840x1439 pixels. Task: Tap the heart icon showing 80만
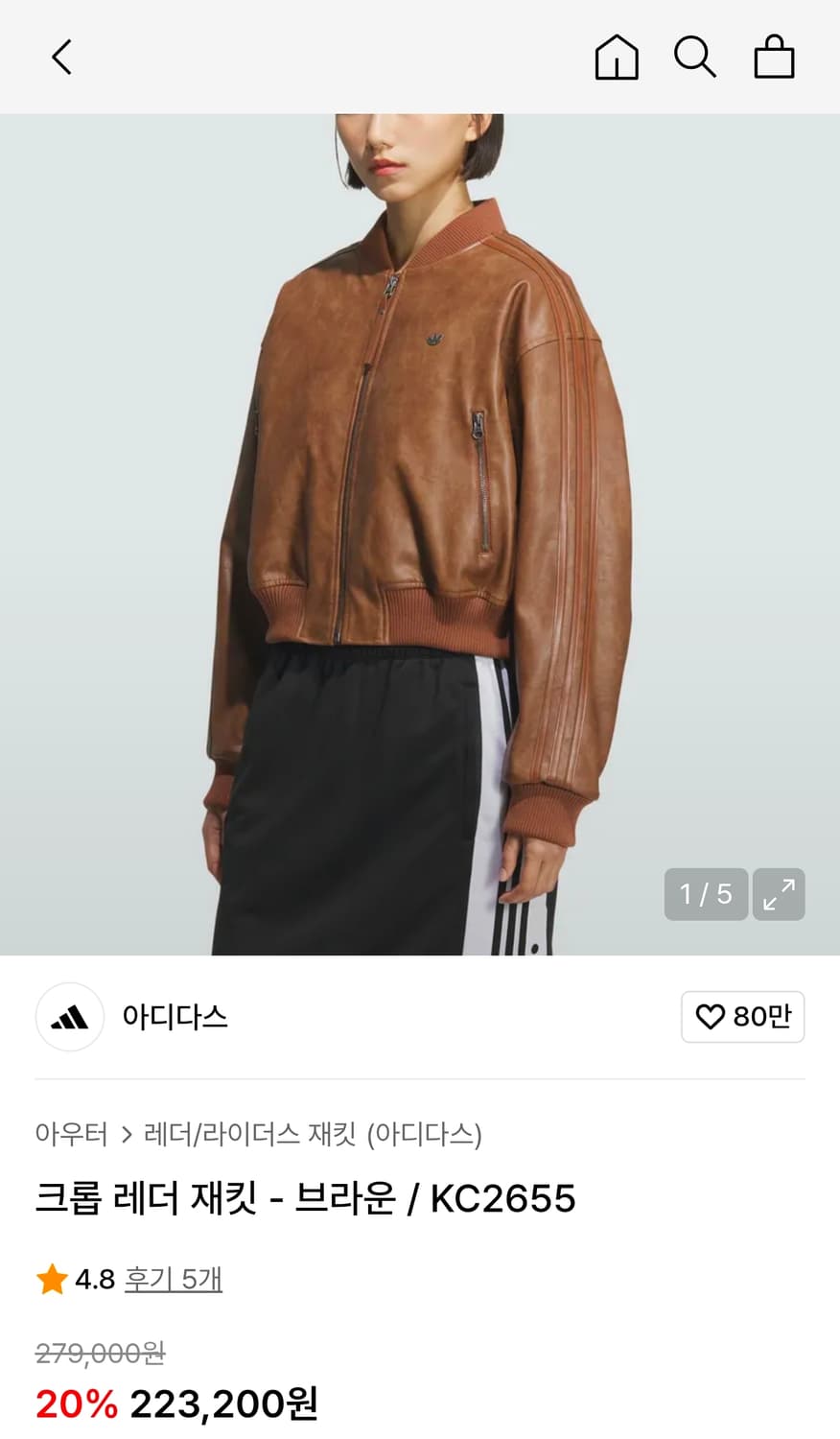pyautogui.click(x=743, y=1017)
